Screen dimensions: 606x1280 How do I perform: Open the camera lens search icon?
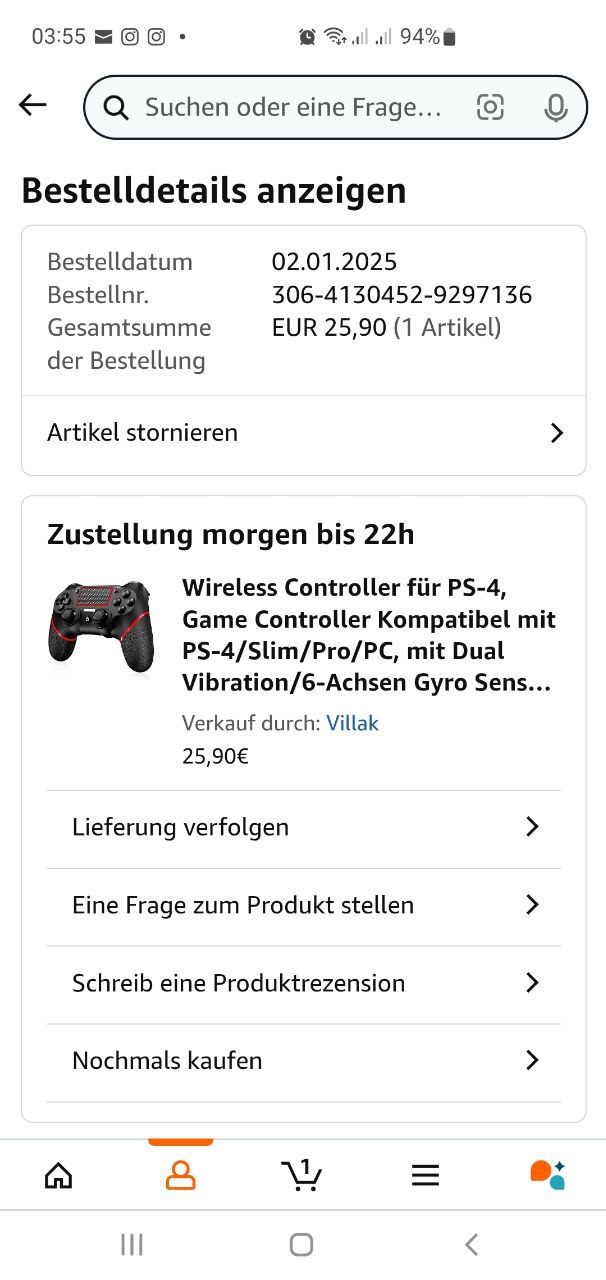(490, 107)
